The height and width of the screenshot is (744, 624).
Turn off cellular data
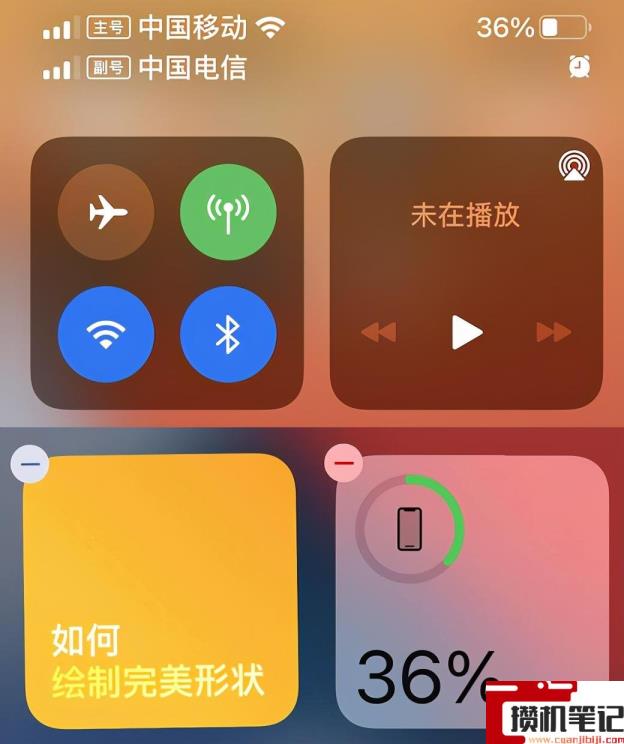(x=228, y=212)
